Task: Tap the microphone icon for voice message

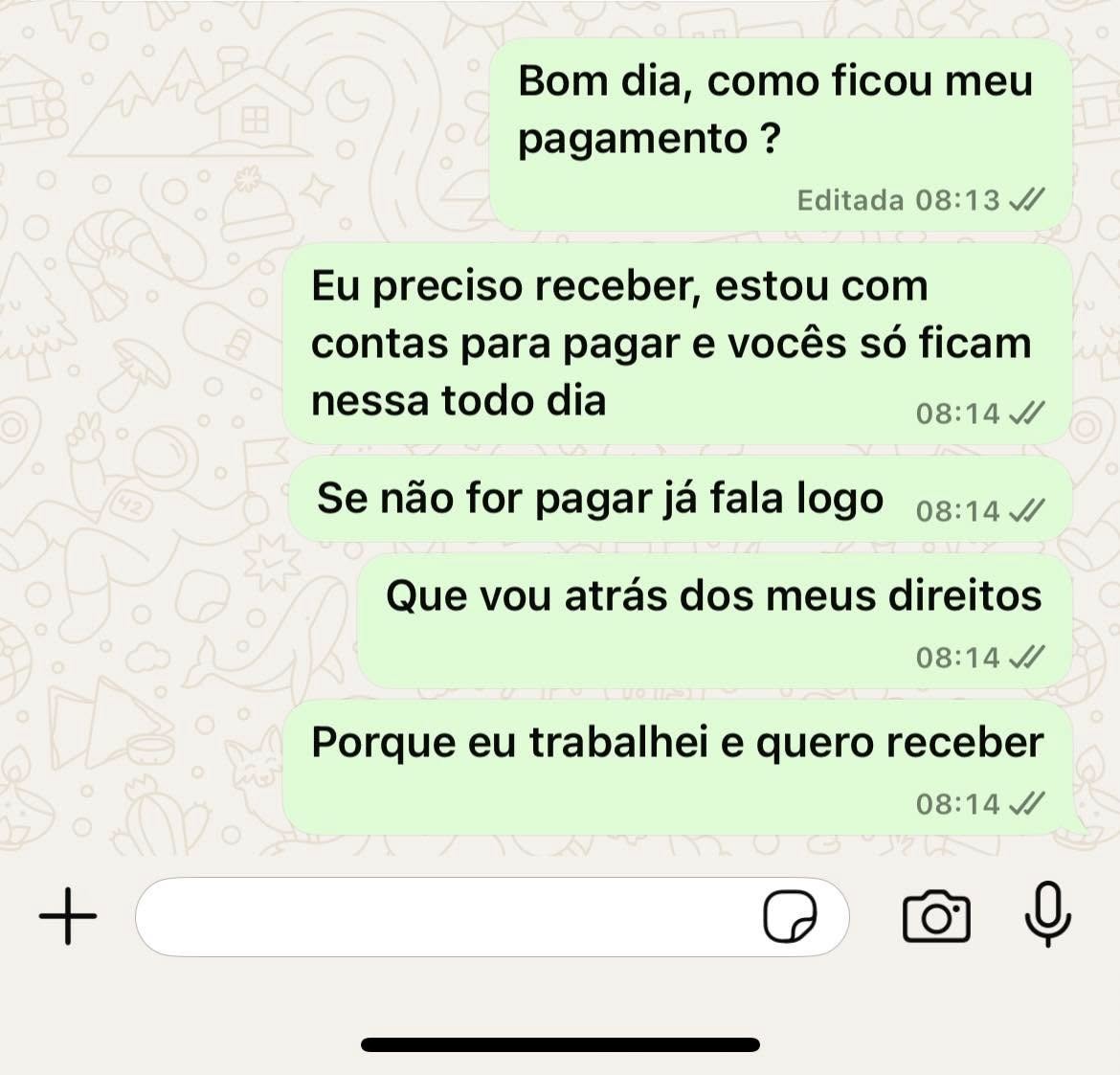Action: (x=1047, y=914)
